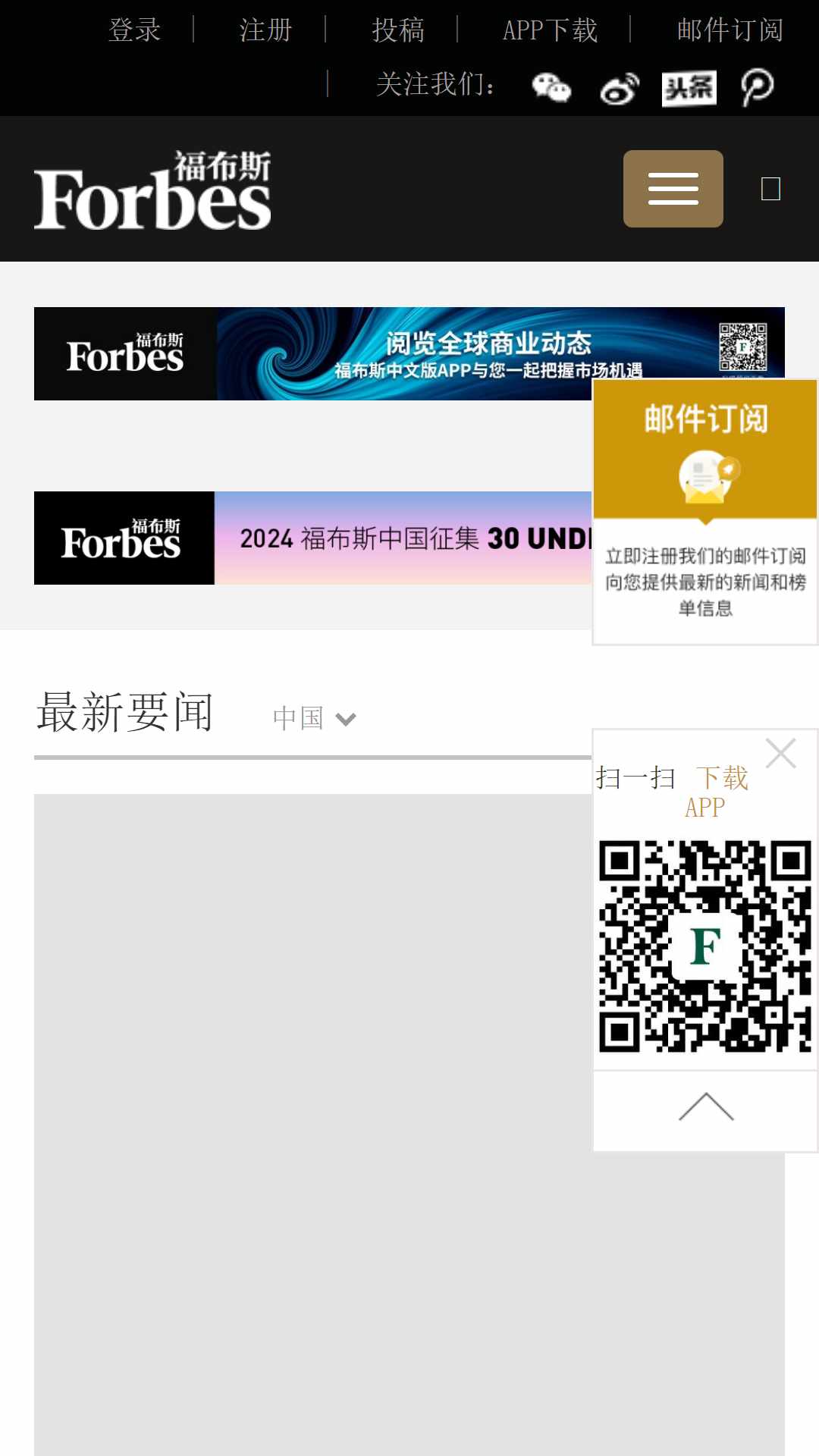This screenshot has height=1456, width=819.
Task: Open the 投稿 submission link
Action: (398, 30)
